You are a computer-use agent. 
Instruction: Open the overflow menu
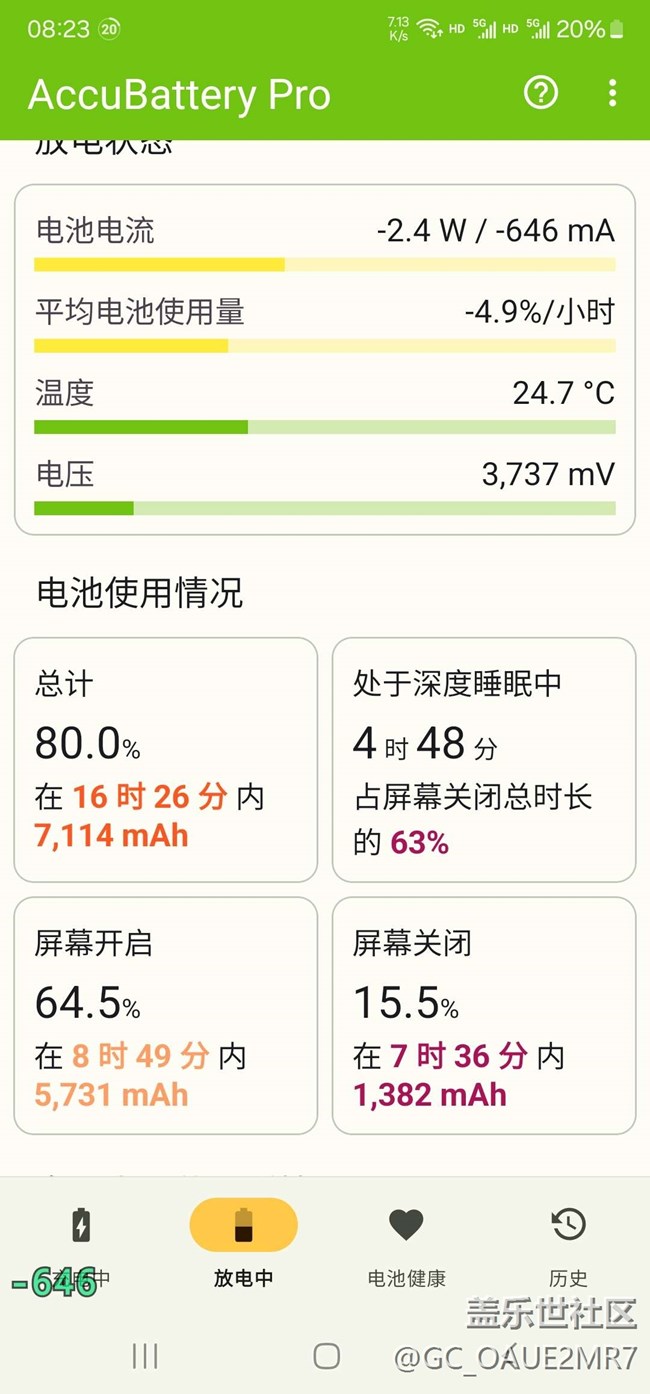click(612, 94)
